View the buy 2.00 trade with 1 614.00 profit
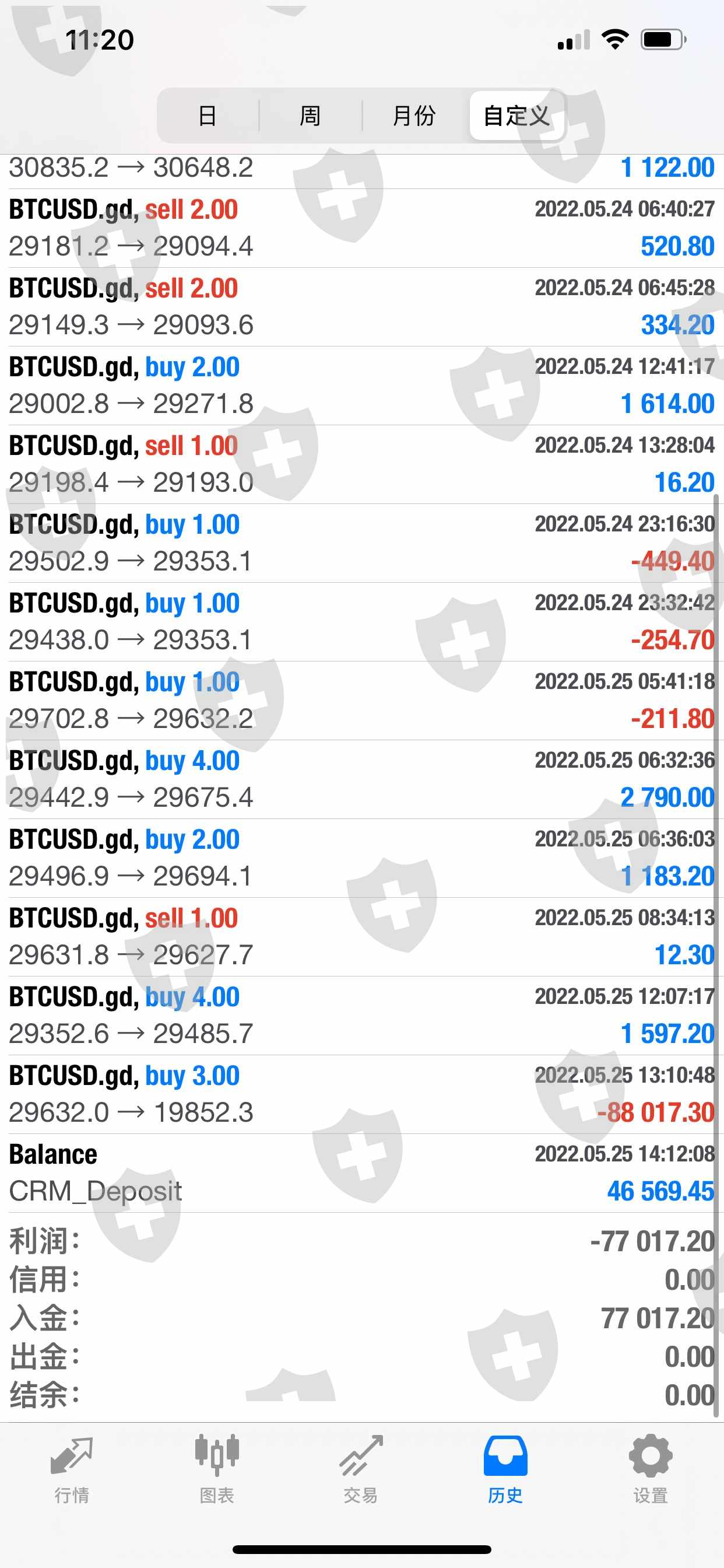724x1568 pixels. coord(361,386)
